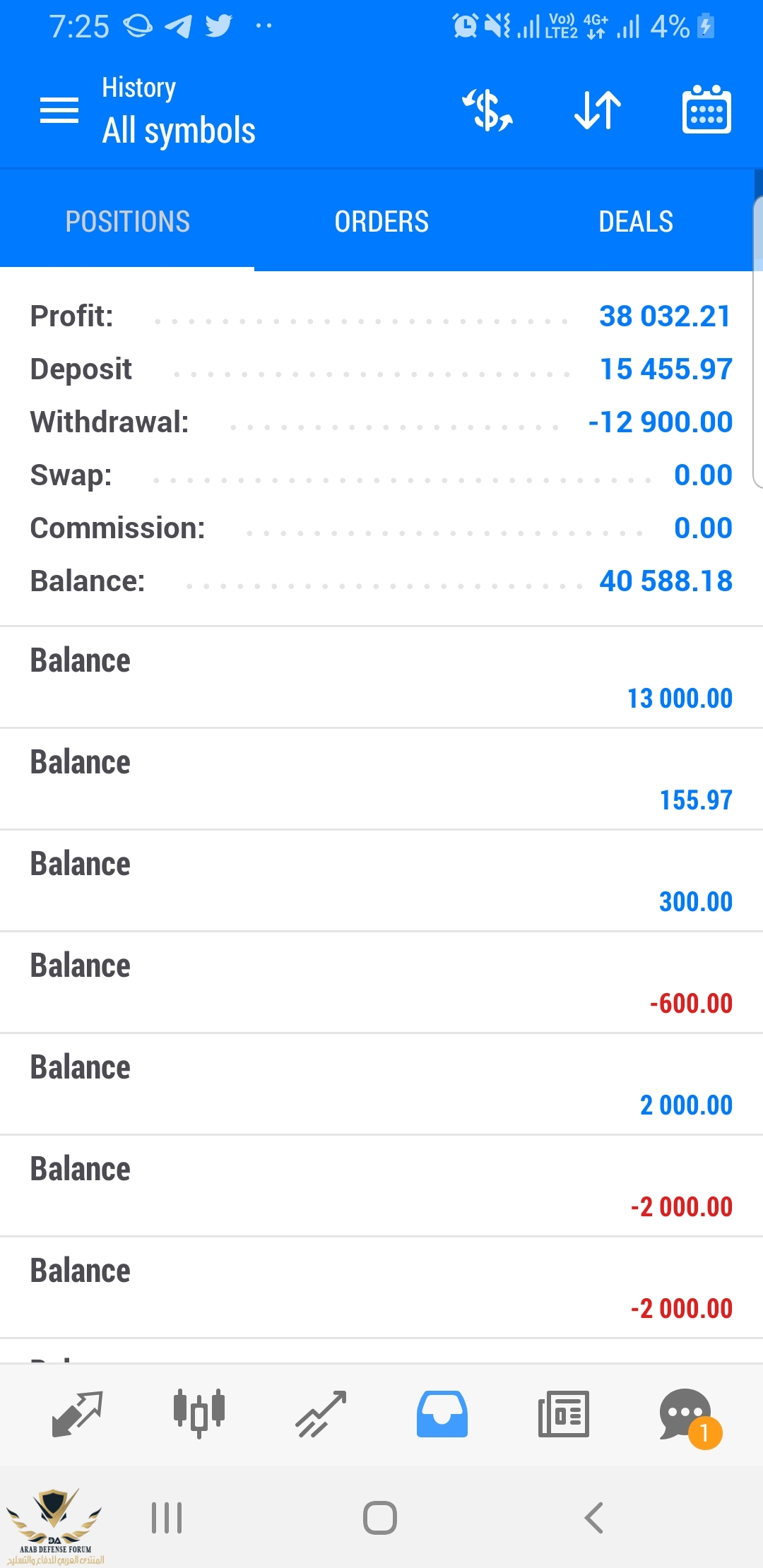Open the sort arrows option
Image resolution: width=763 pixels, height=1568 pixels.
click(x=598, y=111)
